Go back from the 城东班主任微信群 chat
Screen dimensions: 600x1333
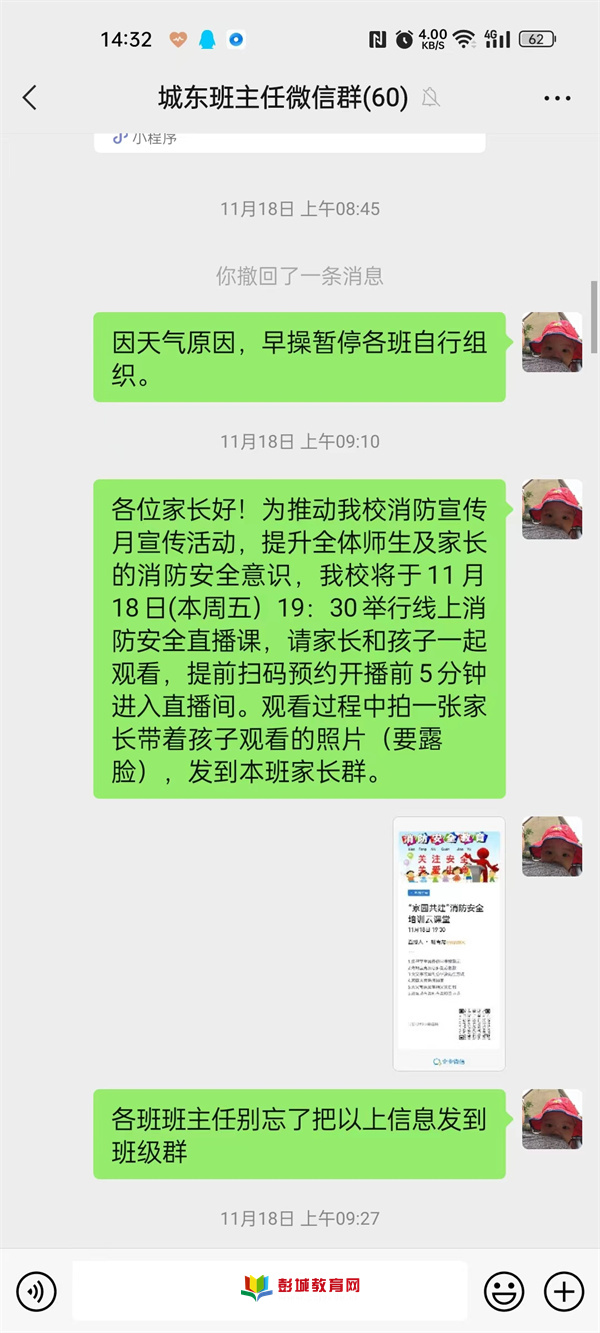point(30,97)
